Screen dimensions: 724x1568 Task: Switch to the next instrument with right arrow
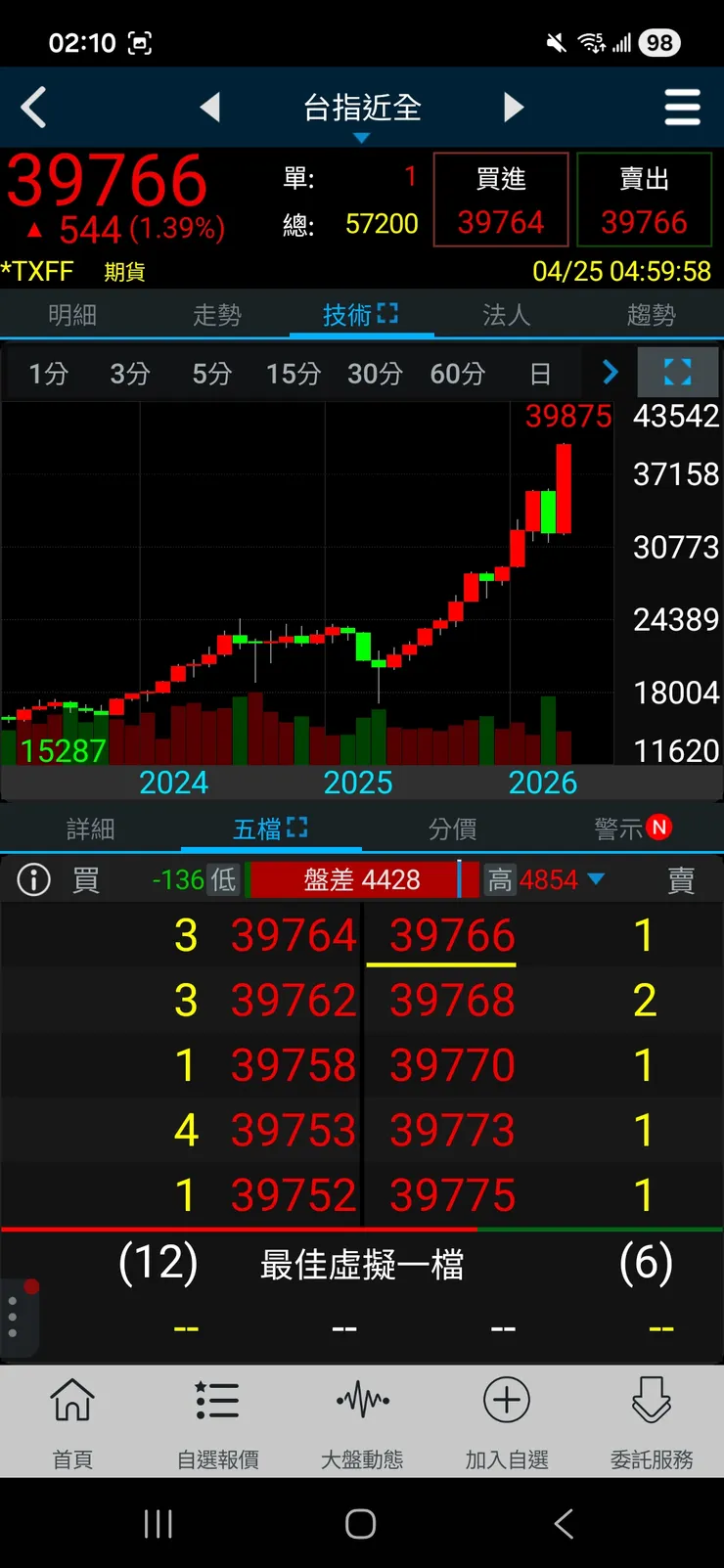[515, 107]
